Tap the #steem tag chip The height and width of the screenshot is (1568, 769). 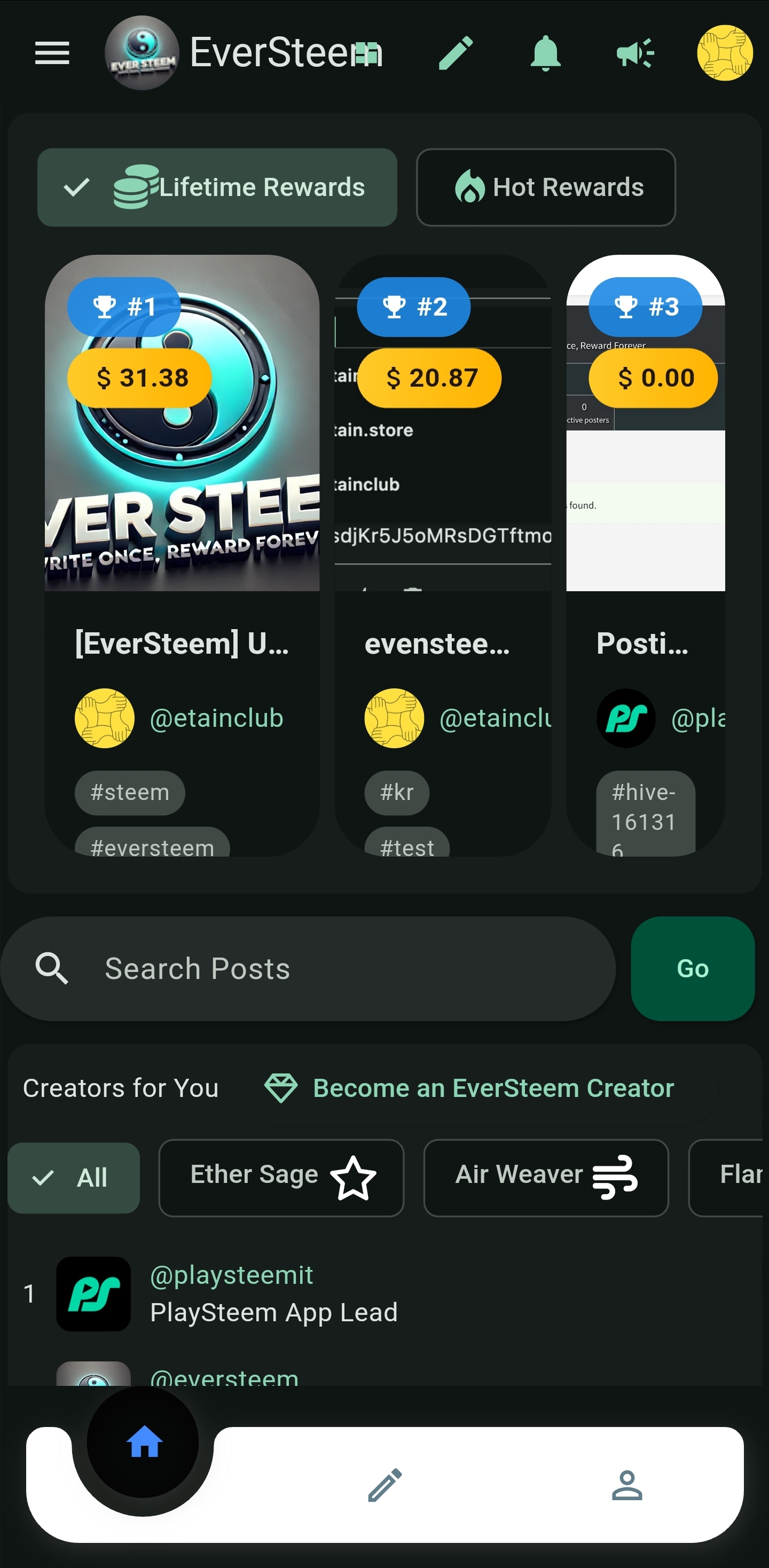[x=130, y=793]
